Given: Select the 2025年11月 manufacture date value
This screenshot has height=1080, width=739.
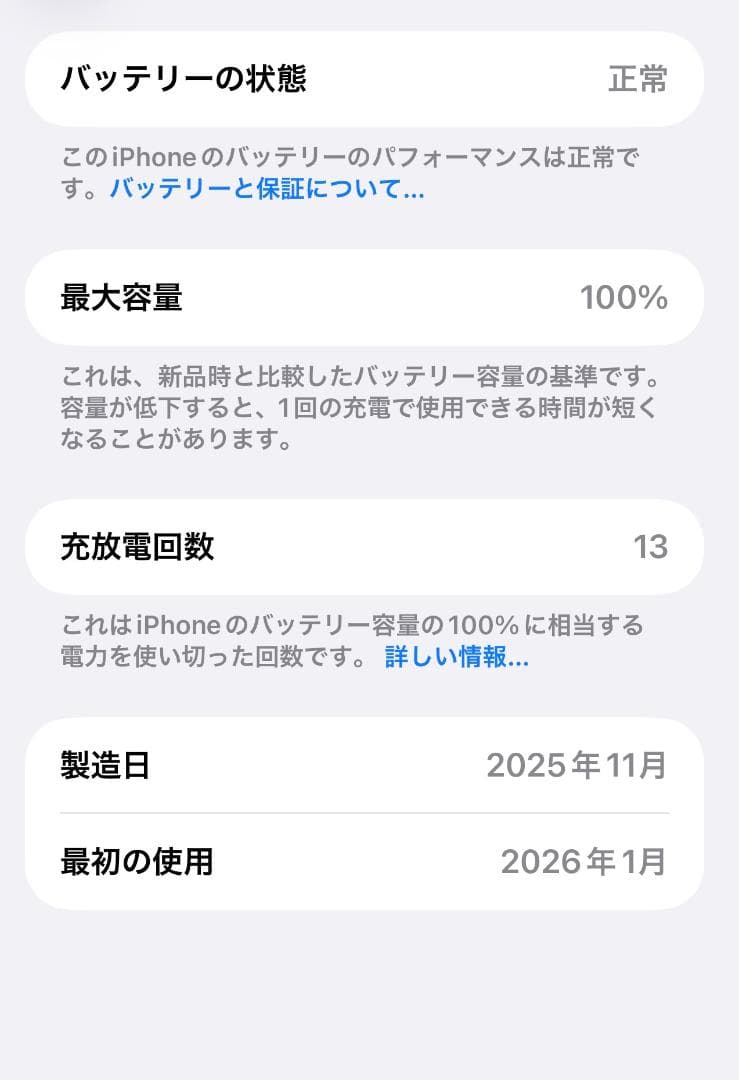Looking at the screenshot, I should click(576, 764).
